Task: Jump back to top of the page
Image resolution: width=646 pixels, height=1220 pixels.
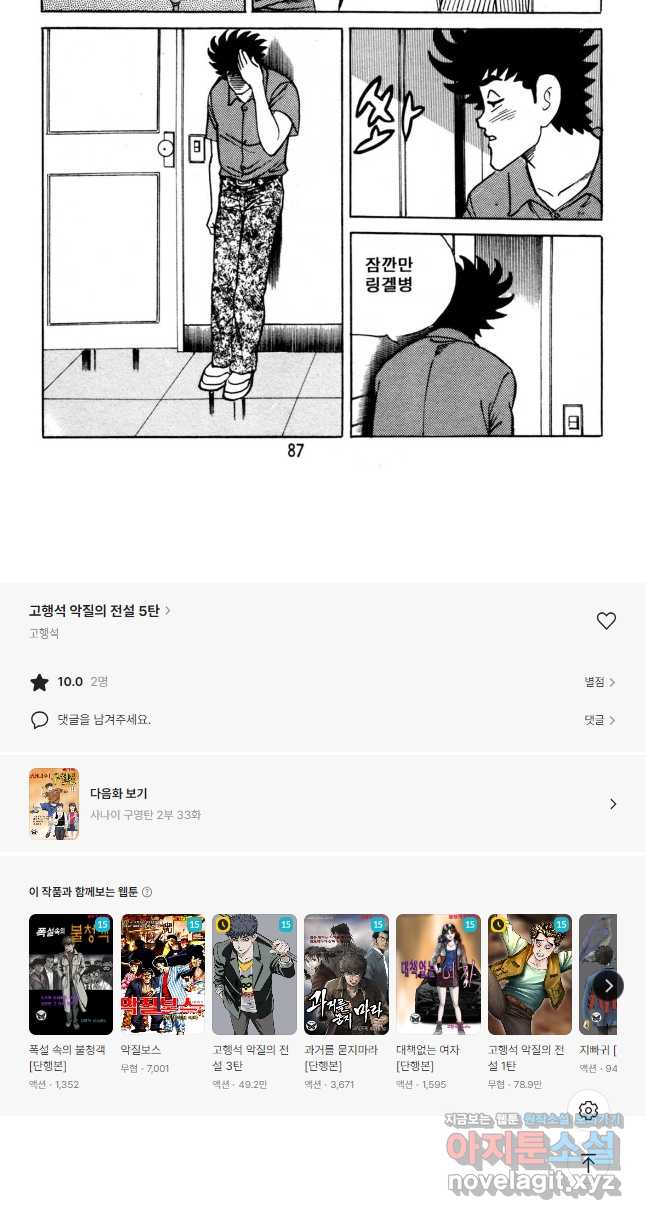Action: click(x=588, y=1163)
